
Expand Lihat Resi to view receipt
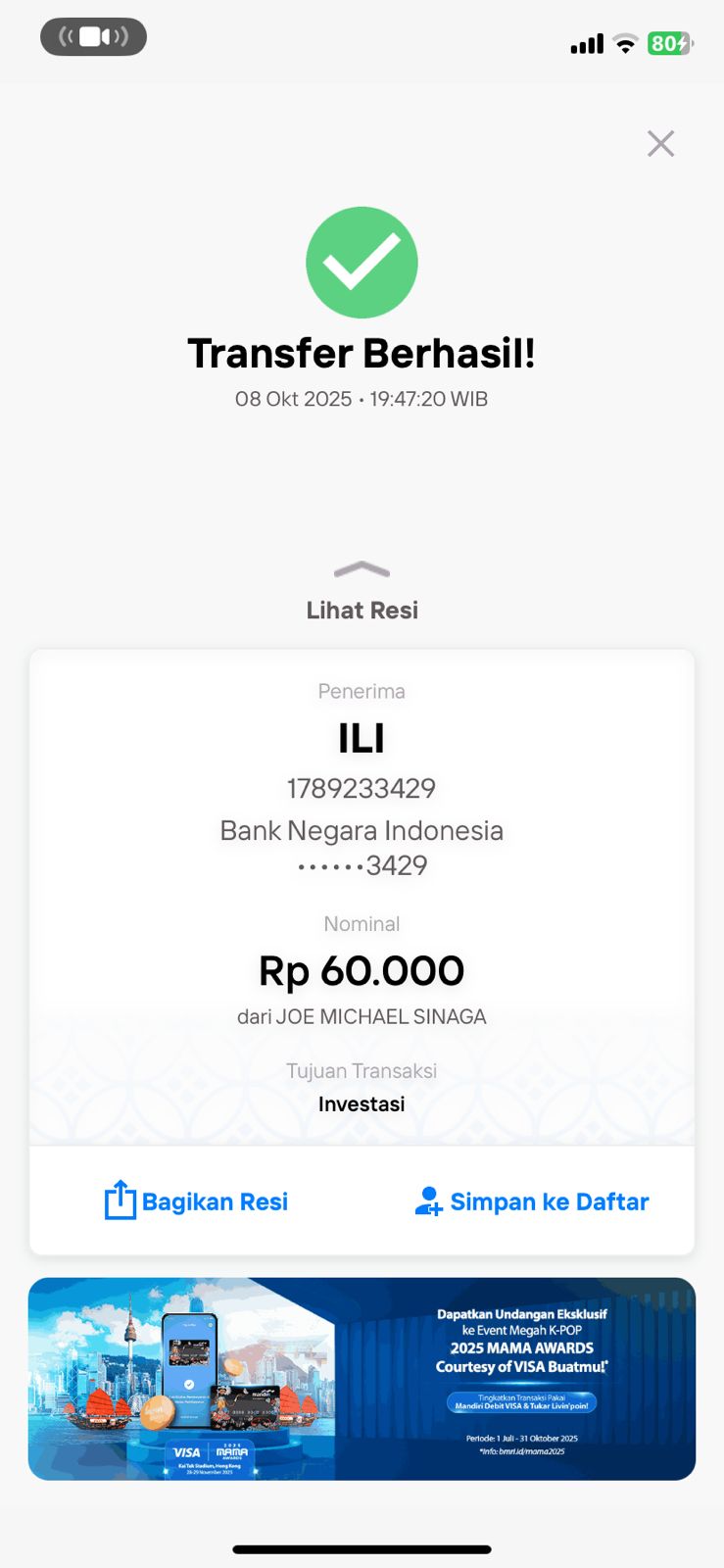(x=362, y=594)
